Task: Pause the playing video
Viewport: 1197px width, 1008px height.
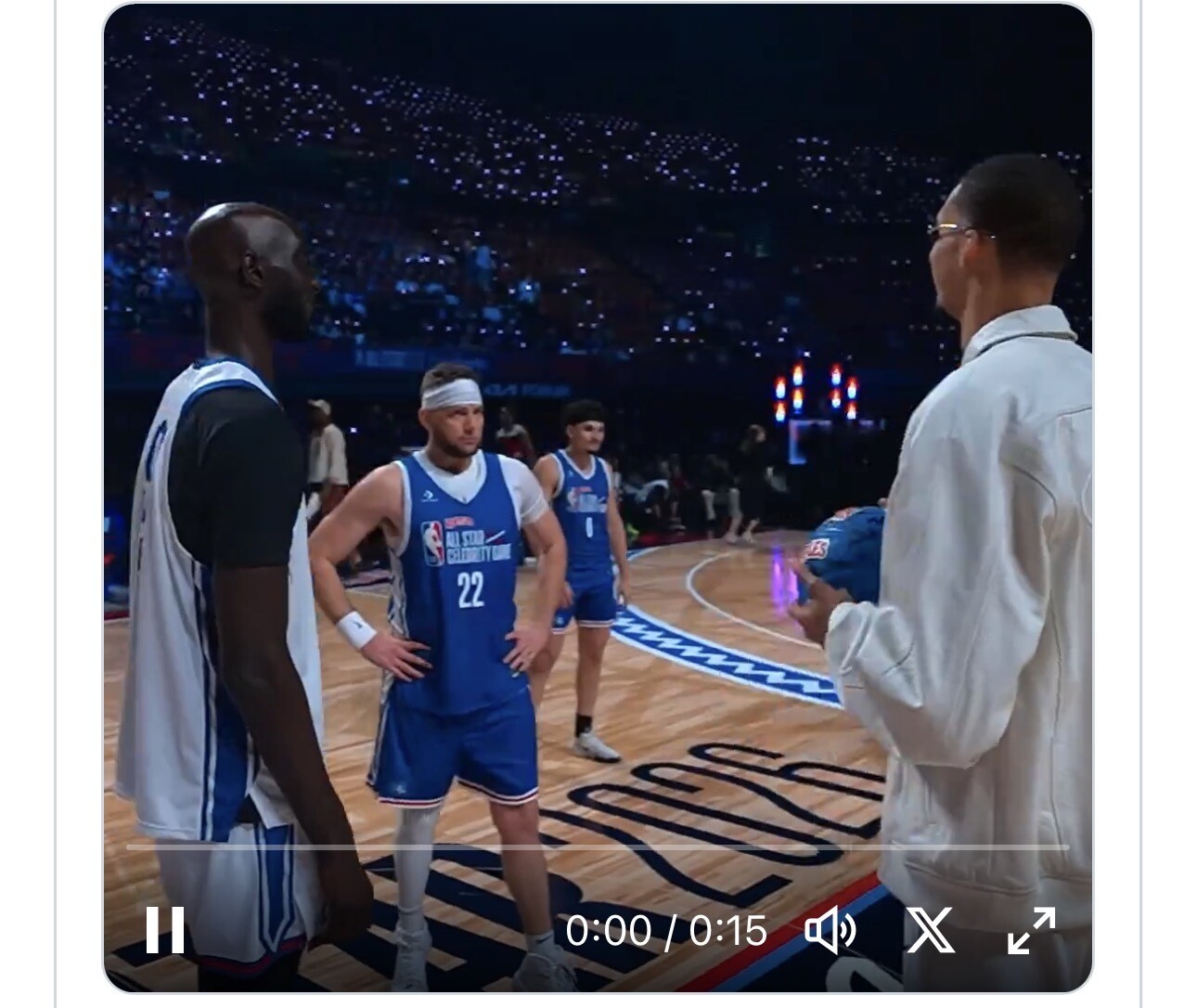Action: 165,930
